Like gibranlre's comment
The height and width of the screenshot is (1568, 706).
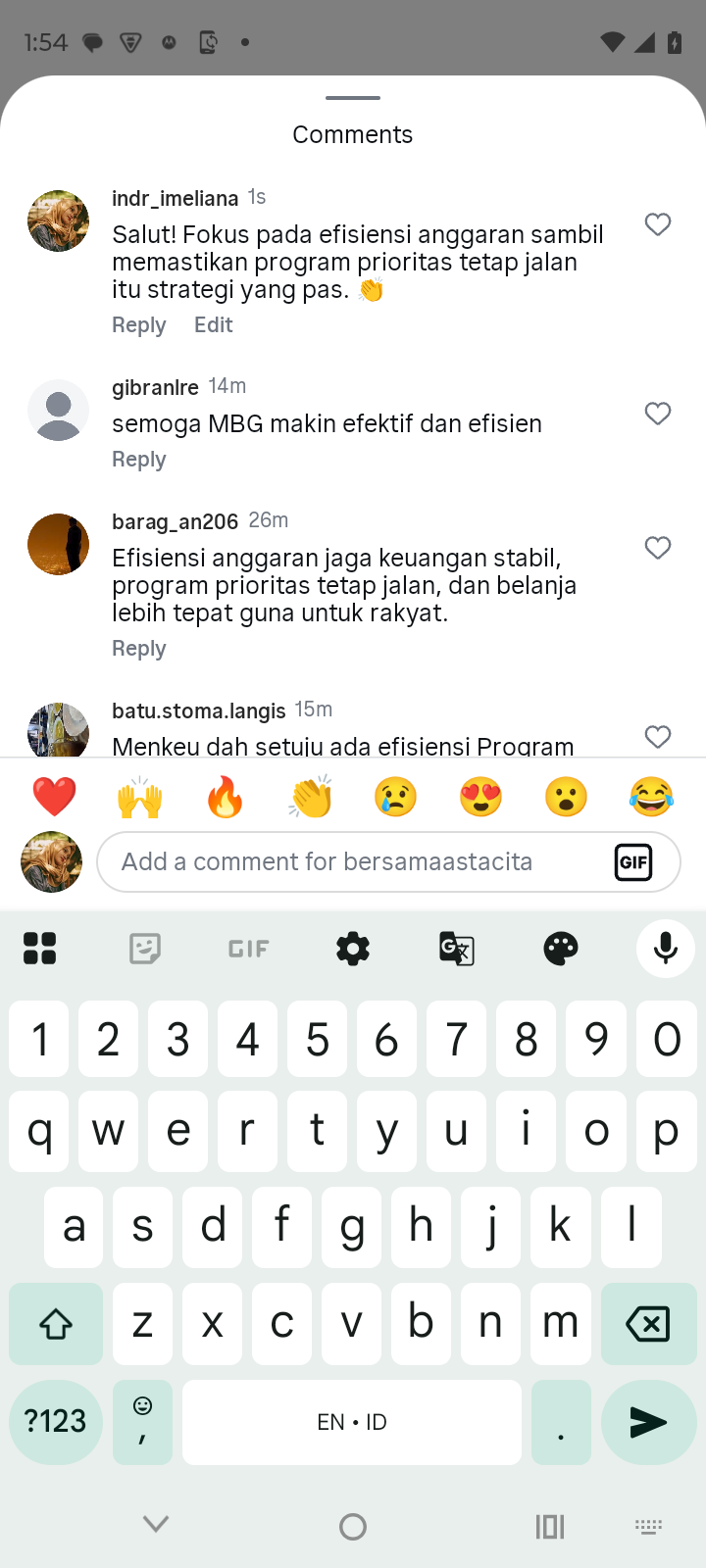point(658,414)
